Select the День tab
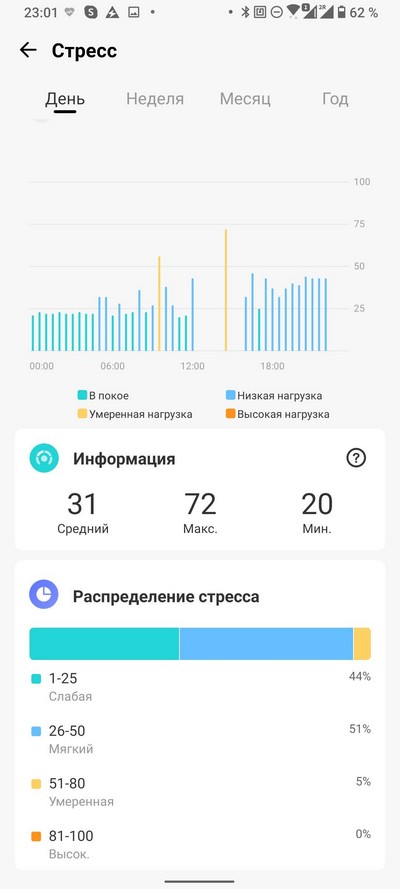Image resolution: width=400 pixels, height=889 pixels. 65,99
